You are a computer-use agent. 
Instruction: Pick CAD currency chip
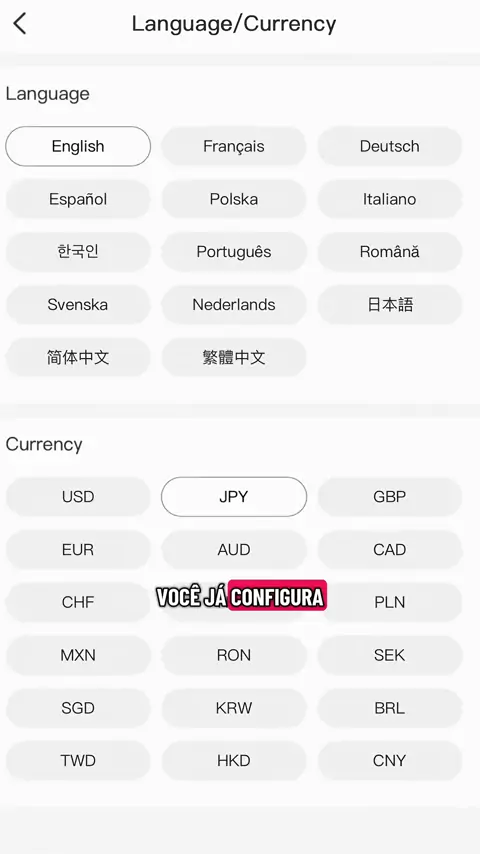[390, 550]
